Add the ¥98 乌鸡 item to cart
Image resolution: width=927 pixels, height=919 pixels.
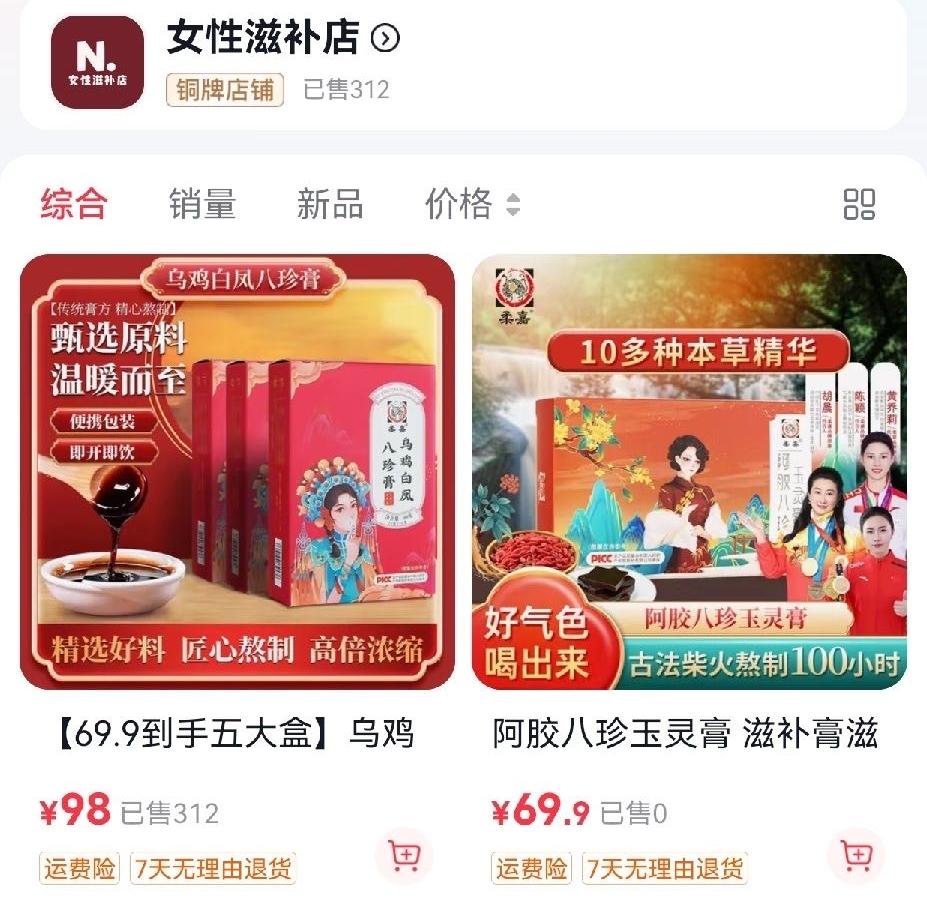click(x=404, y=856)
